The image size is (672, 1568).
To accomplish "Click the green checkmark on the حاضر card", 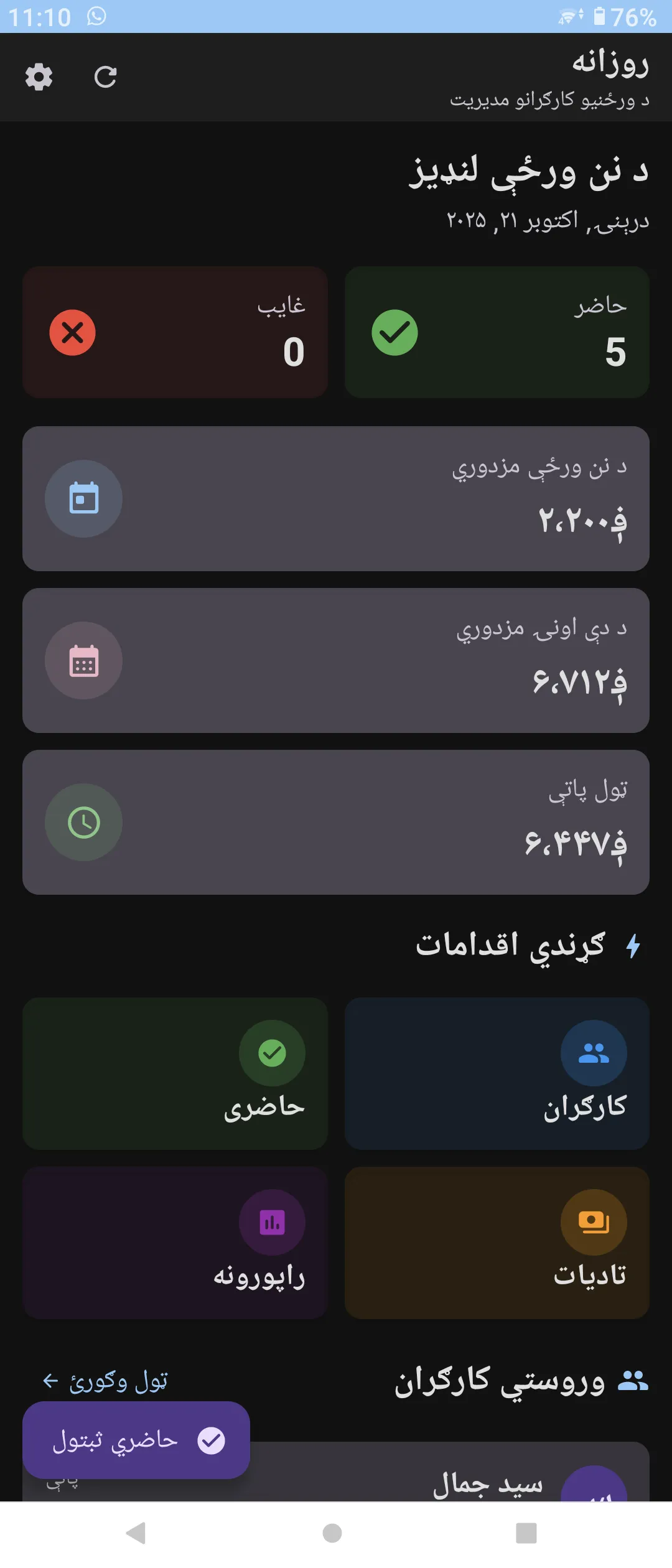I will coord(394,332).
